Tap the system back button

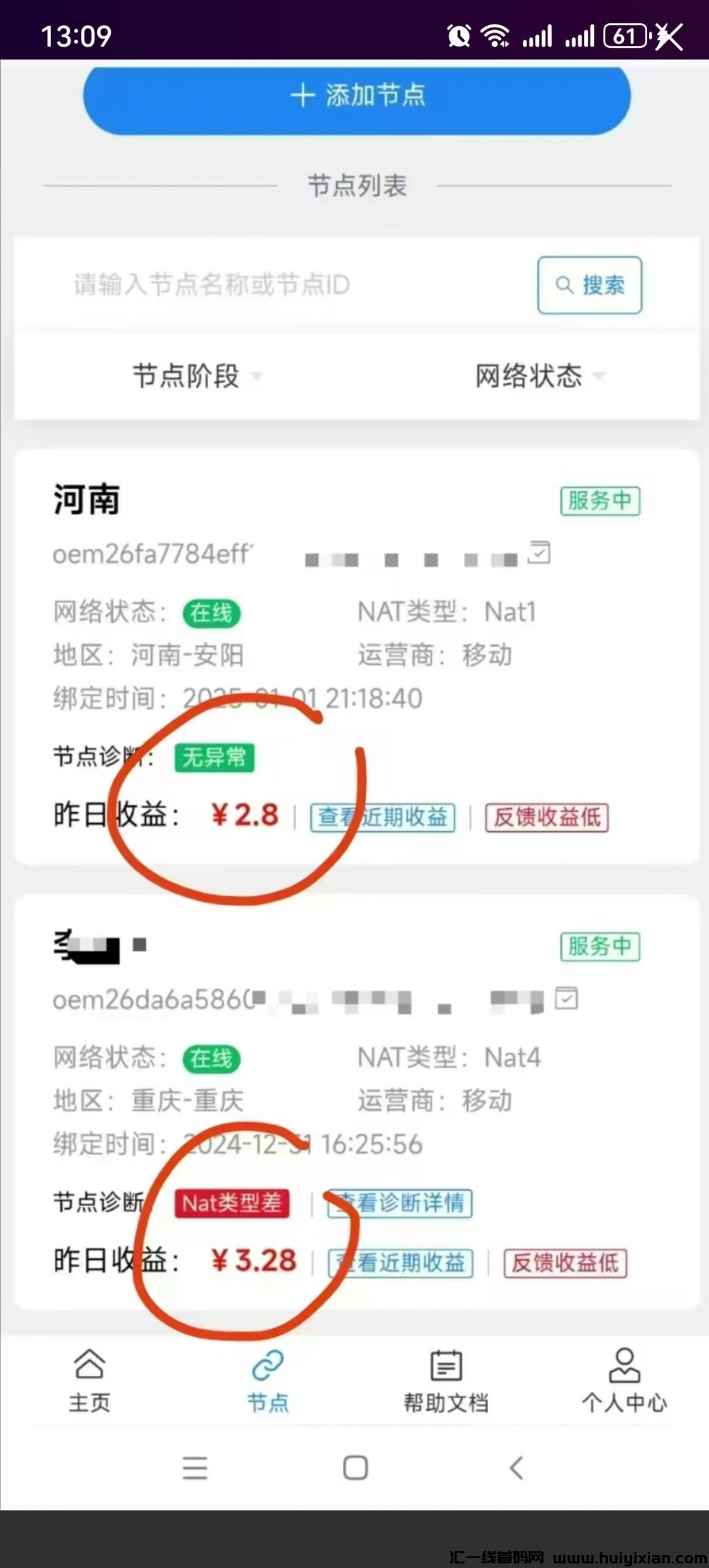point(517,1468)
